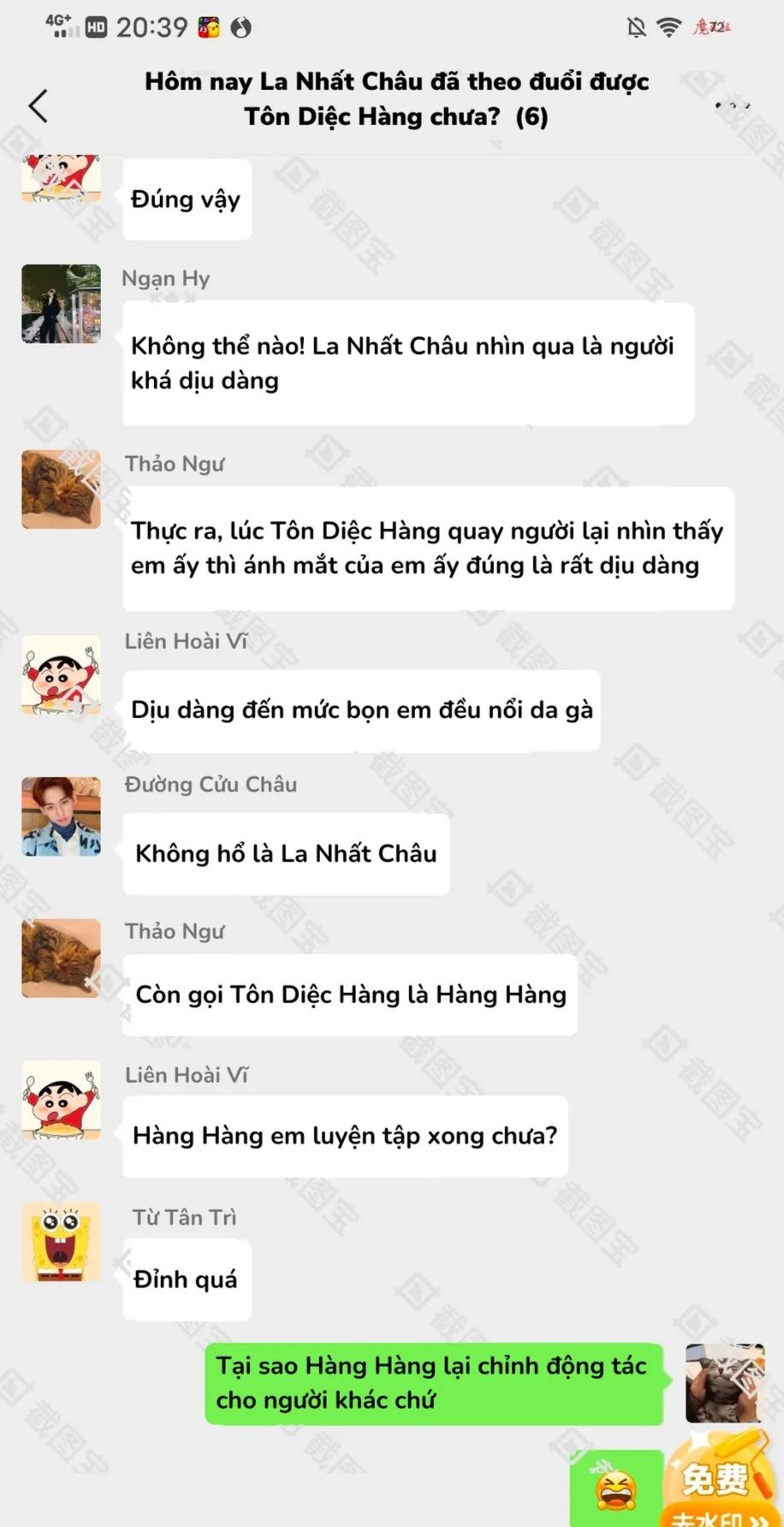Open Ngạn Hy's profile avatar
Image resolution: width=784 pixels, height=1527 pixels.
click(61, 304)
